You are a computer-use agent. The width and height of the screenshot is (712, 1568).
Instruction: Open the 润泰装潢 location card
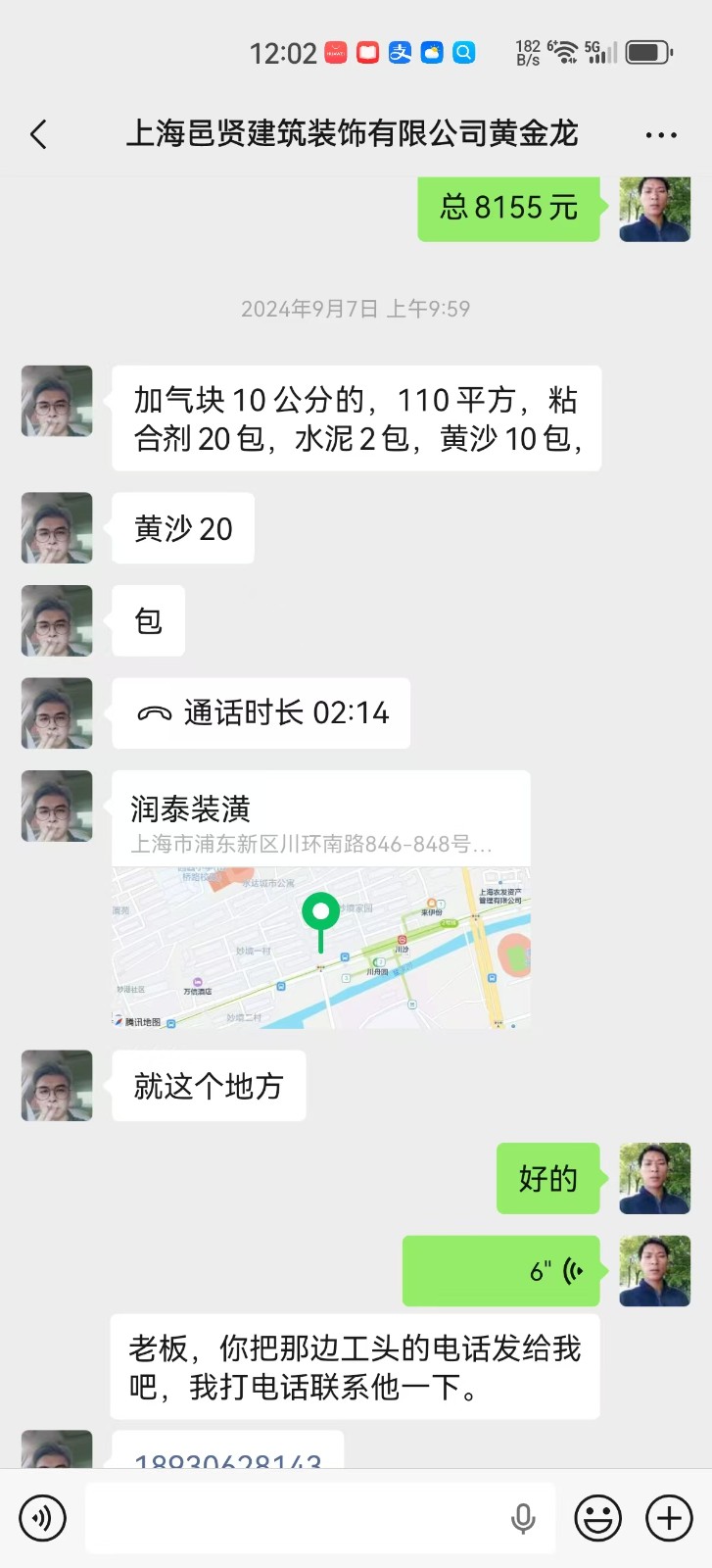[x=320, y=899]
